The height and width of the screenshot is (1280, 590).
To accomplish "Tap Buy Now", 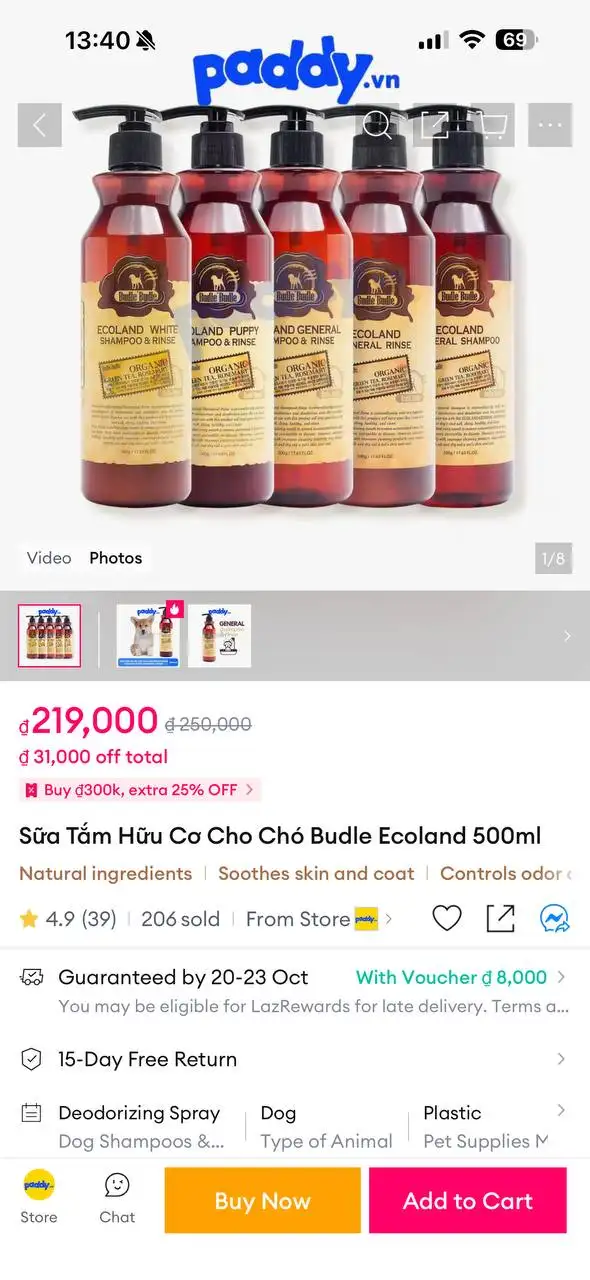I will 262,1201.
